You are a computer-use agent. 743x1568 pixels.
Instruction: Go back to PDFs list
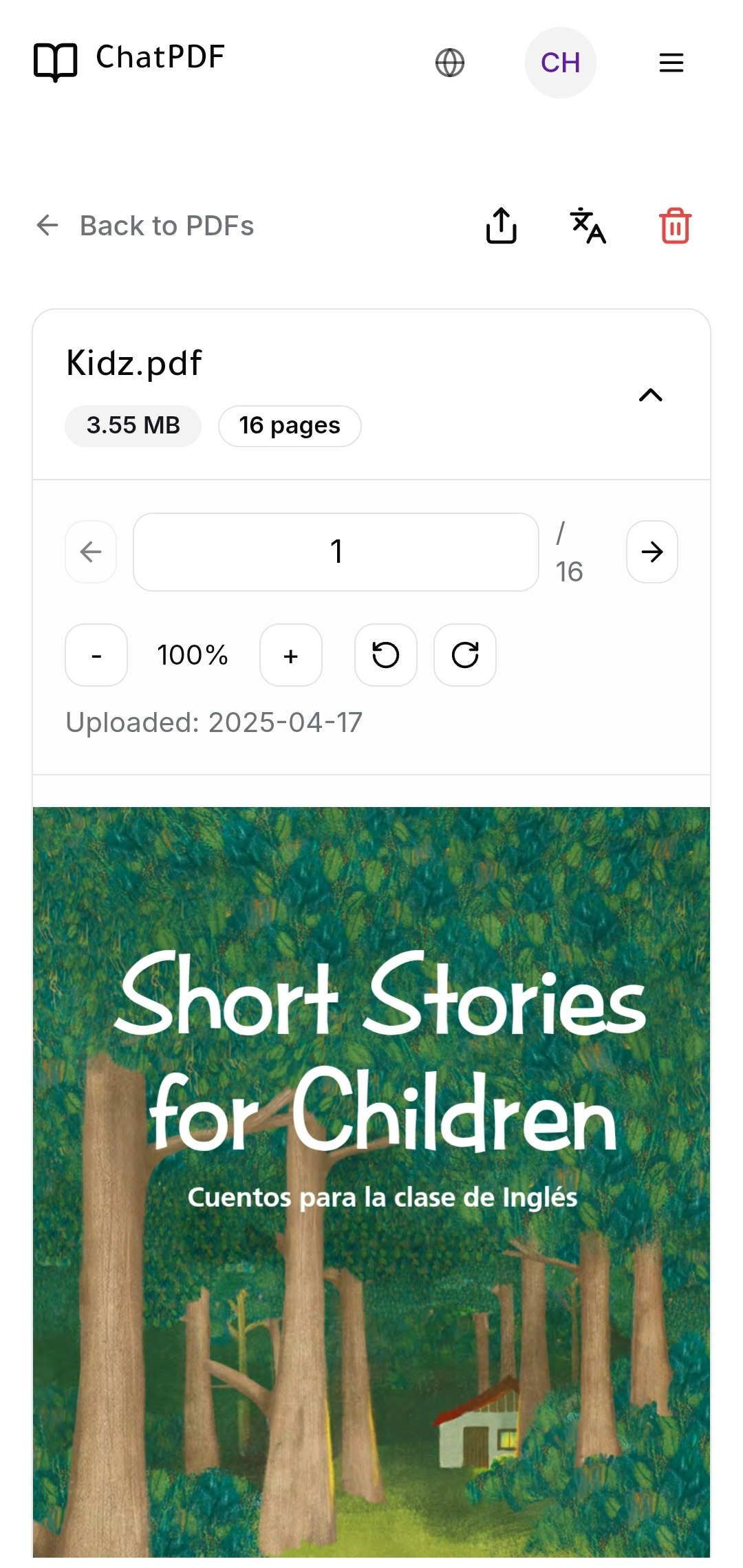pos(144,226)
